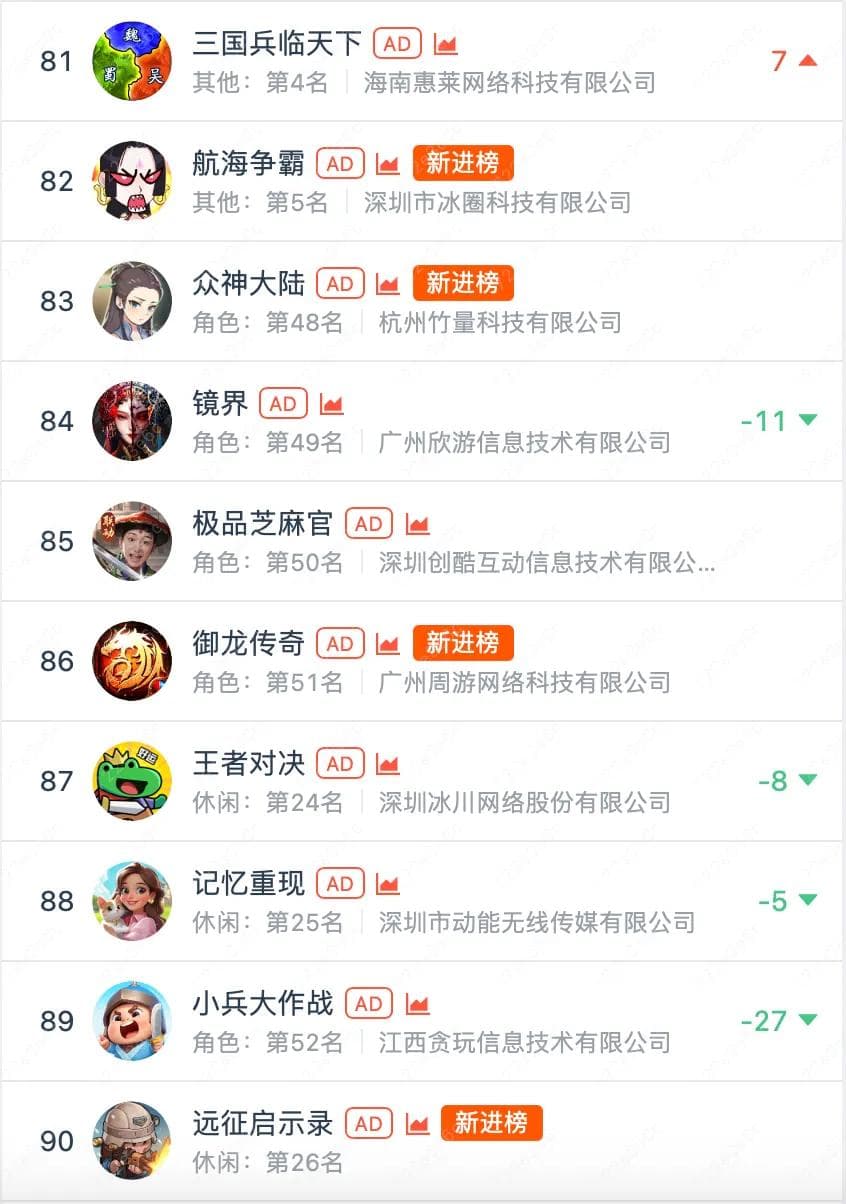
Task: View trend chart icon for 小兵大作战
Action: (x=417, y=1004)
